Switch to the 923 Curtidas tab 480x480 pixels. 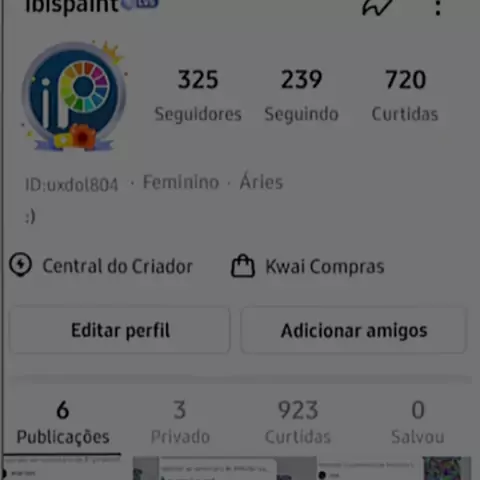click(298, 423)
